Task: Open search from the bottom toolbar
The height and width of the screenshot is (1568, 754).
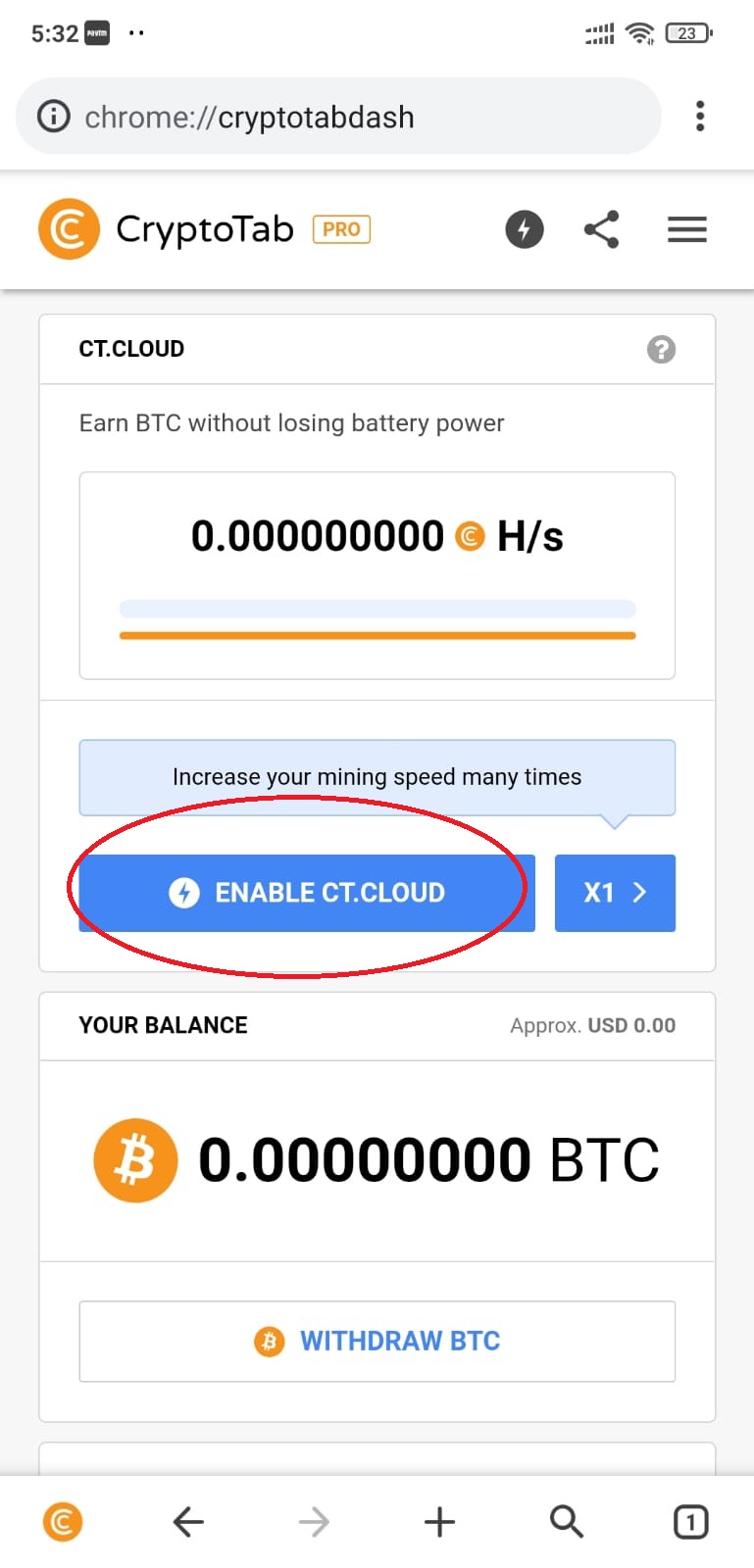Action: (566, 1522)
